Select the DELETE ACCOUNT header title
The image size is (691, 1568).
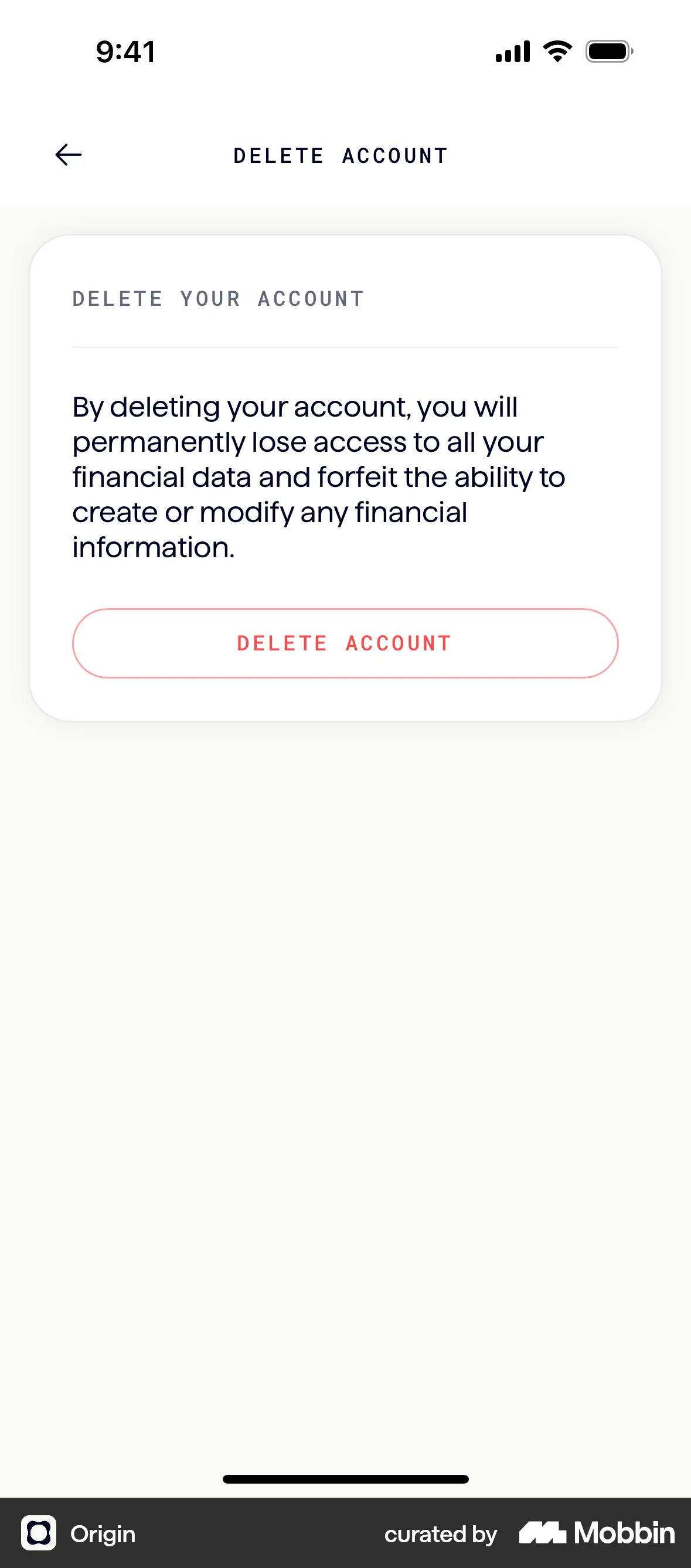(340, 155)
